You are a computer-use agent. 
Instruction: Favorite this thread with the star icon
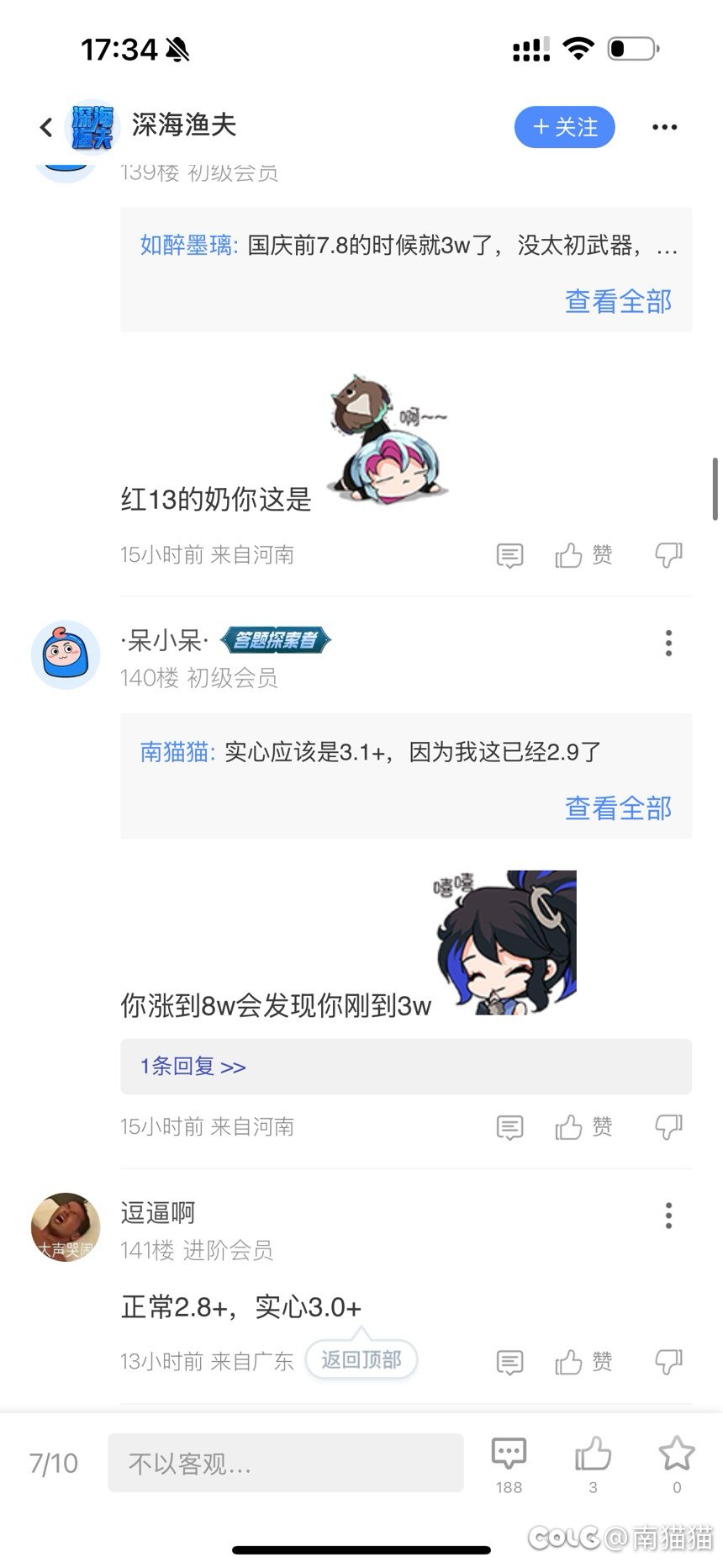(676, 1462)
